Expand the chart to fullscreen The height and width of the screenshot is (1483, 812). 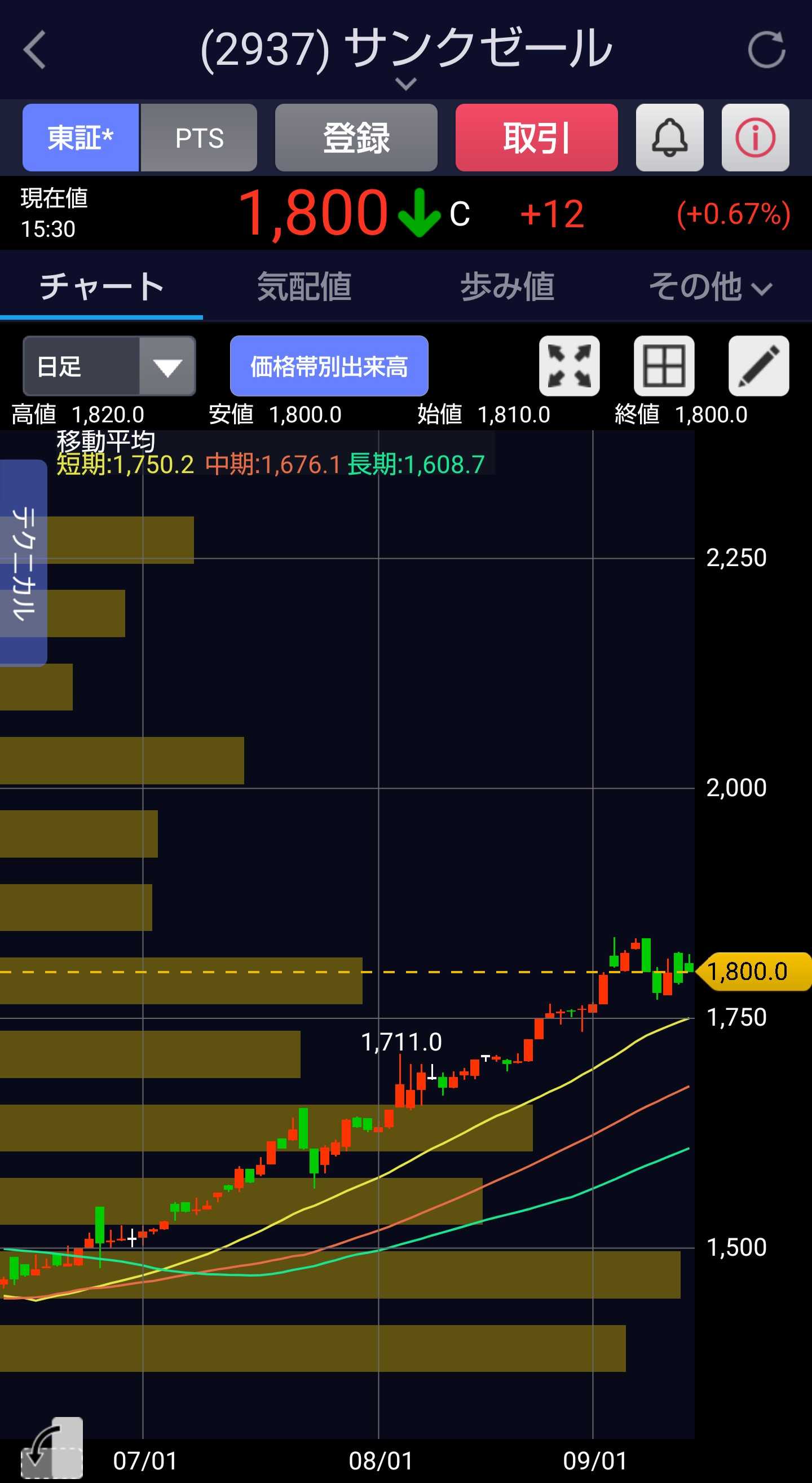tap(569, 366)
